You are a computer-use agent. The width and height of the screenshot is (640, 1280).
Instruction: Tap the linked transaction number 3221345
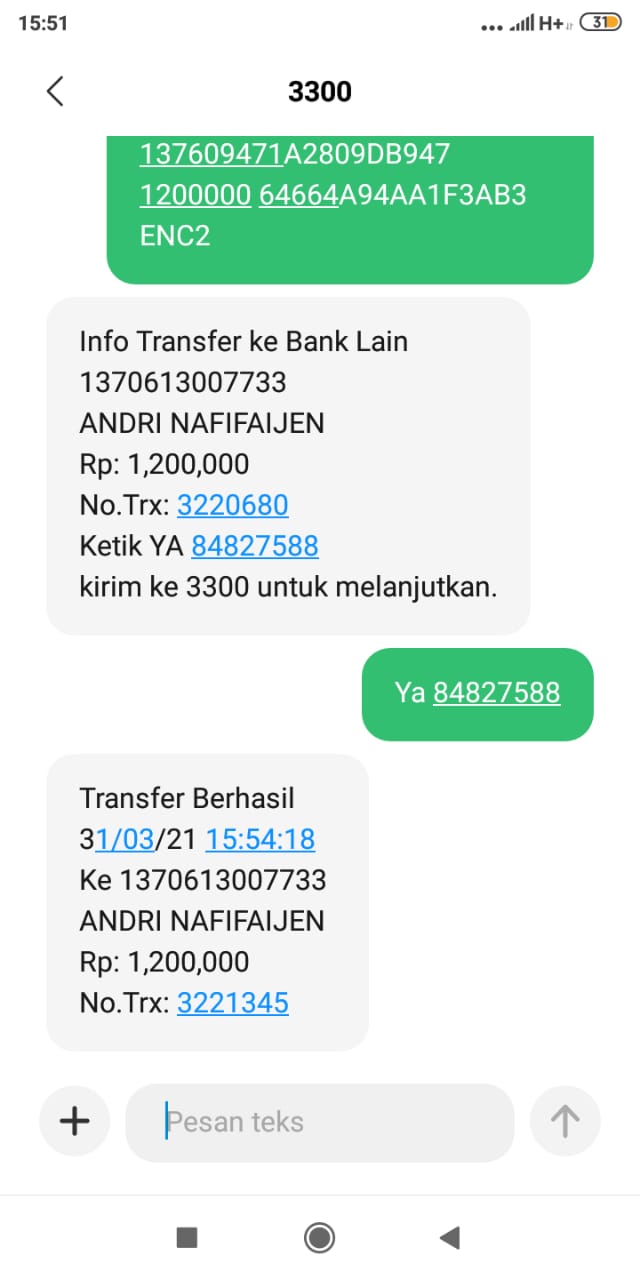tap(233, 1002)
